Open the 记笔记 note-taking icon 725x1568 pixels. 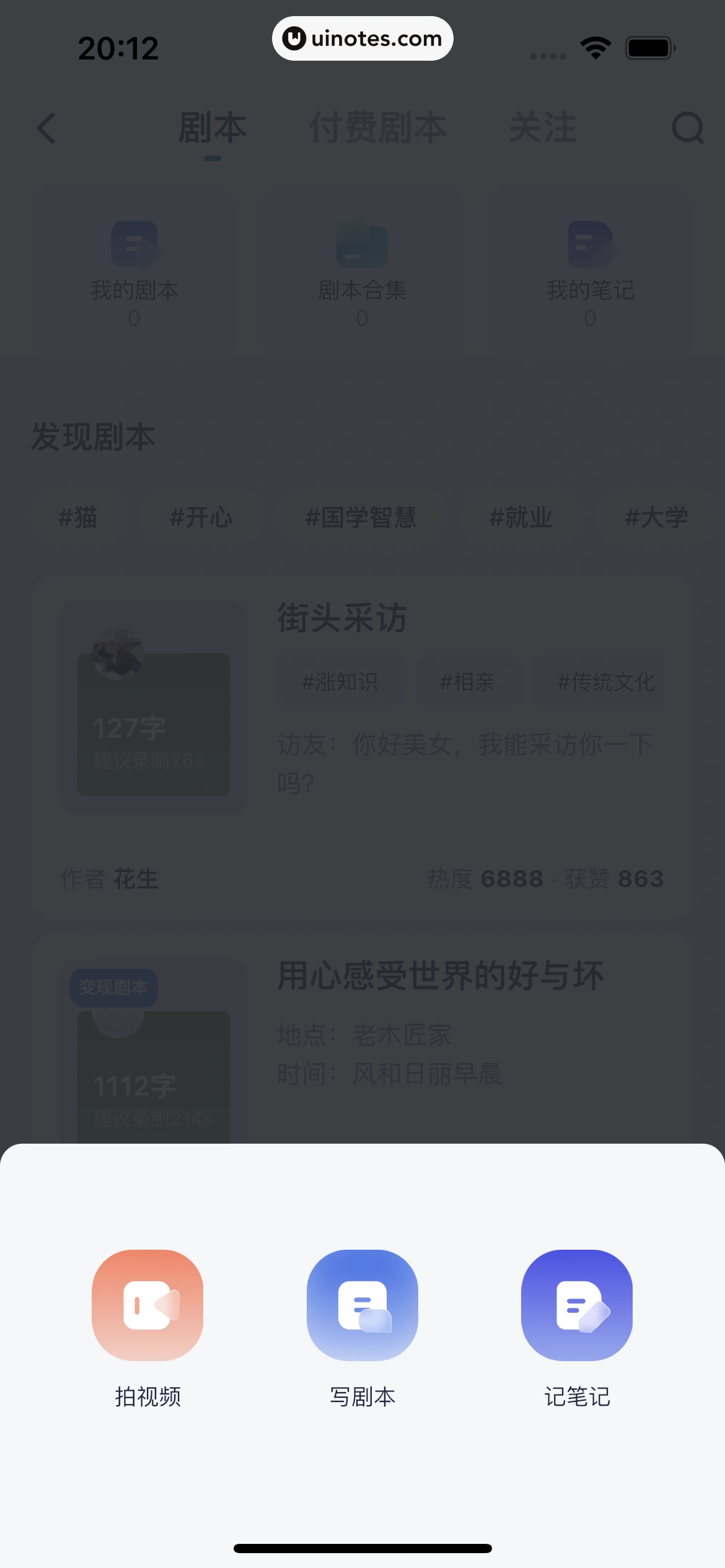click(x=577, y=1304)
